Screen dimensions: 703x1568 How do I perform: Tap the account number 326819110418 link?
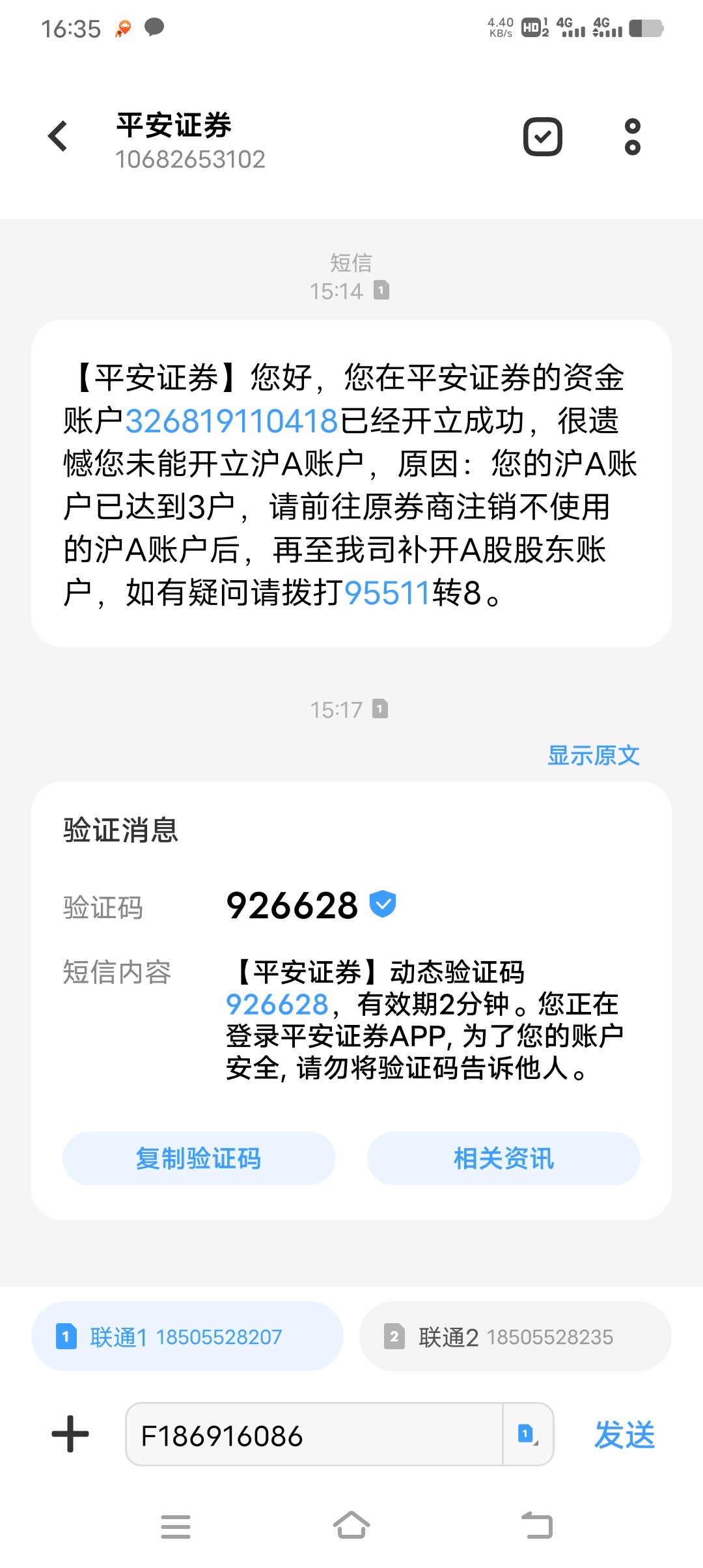tap(231, 421)
